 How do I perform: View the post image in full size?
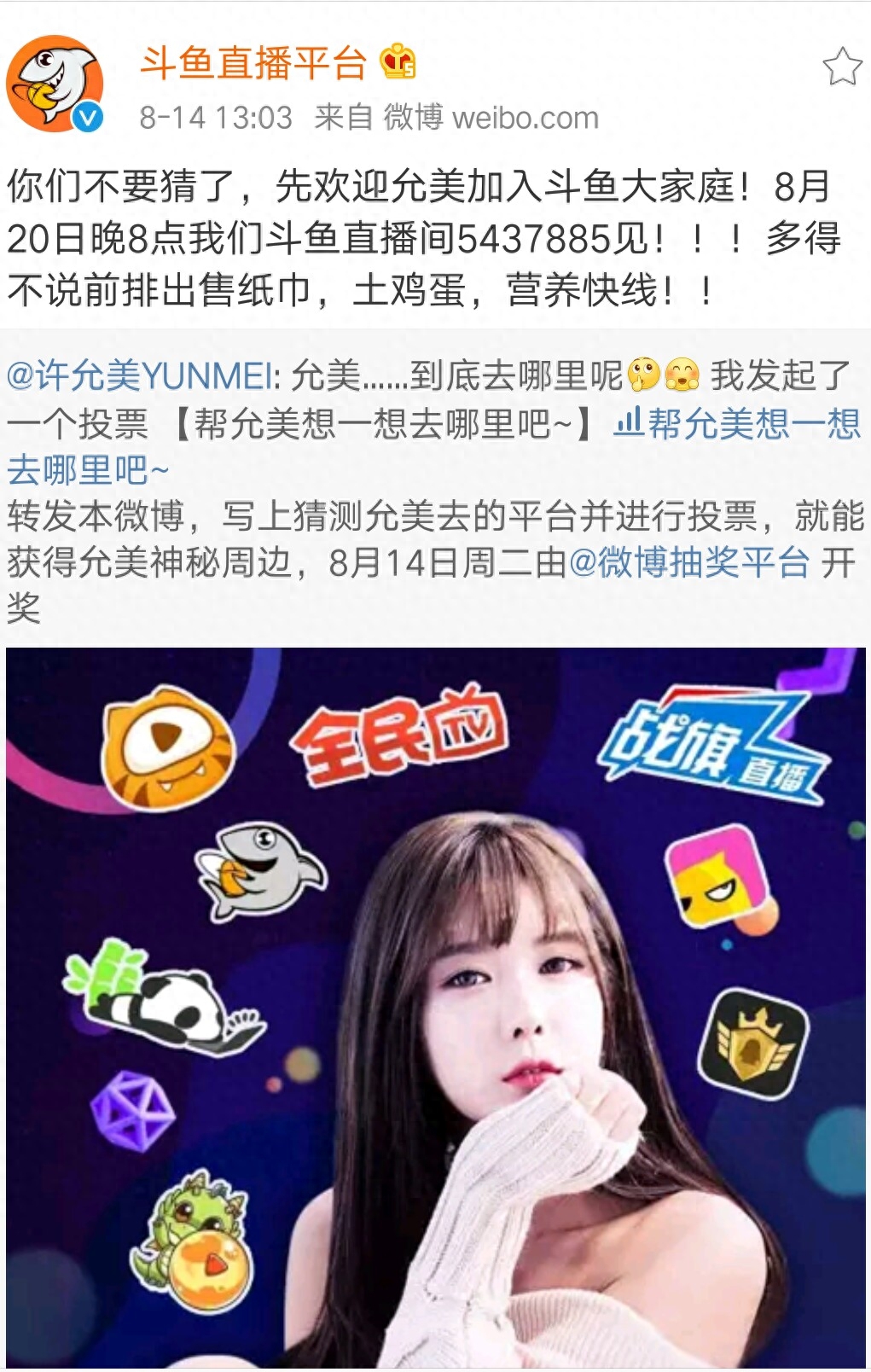[435, 1007]
